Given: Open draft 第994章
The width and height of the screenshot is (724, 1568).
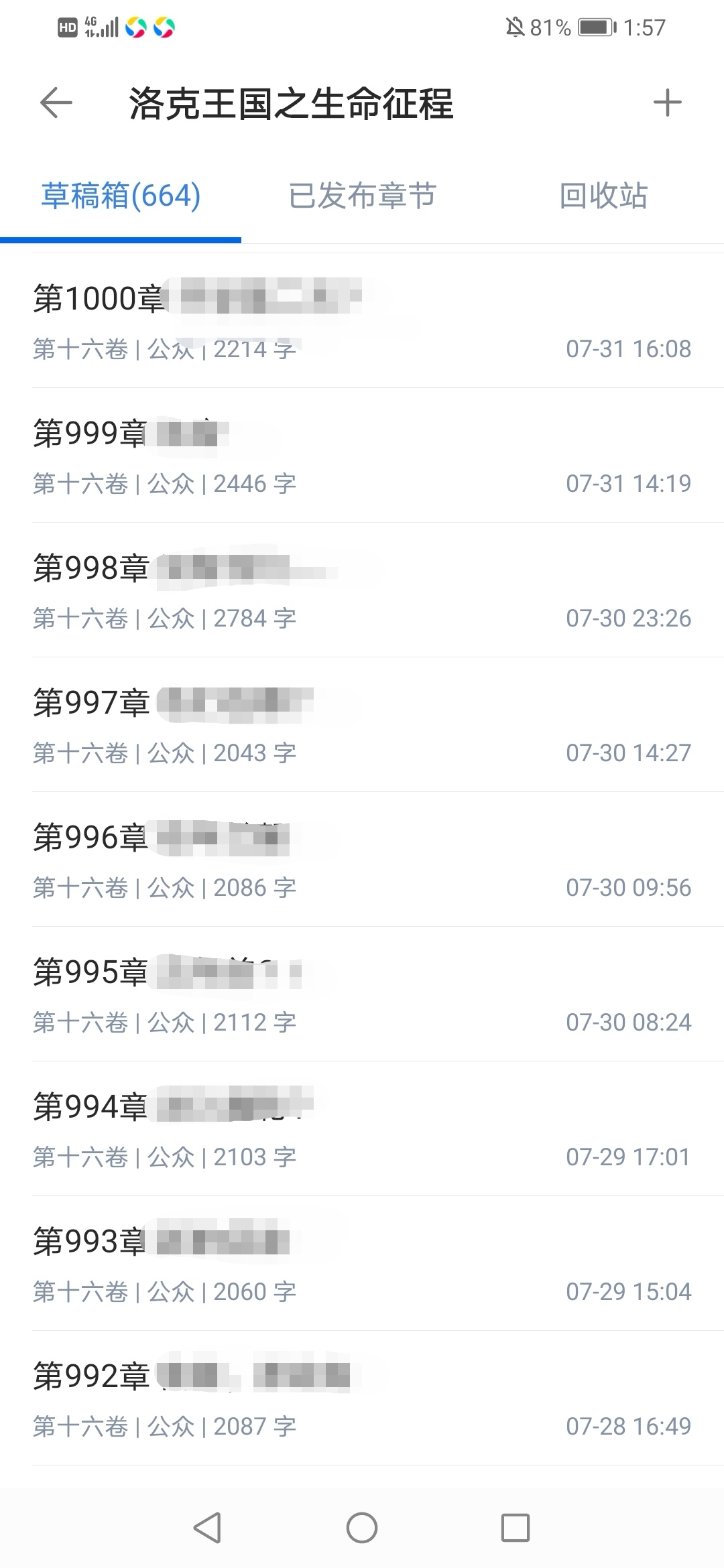Looking at the screenshot, I should pos(362,1129).
